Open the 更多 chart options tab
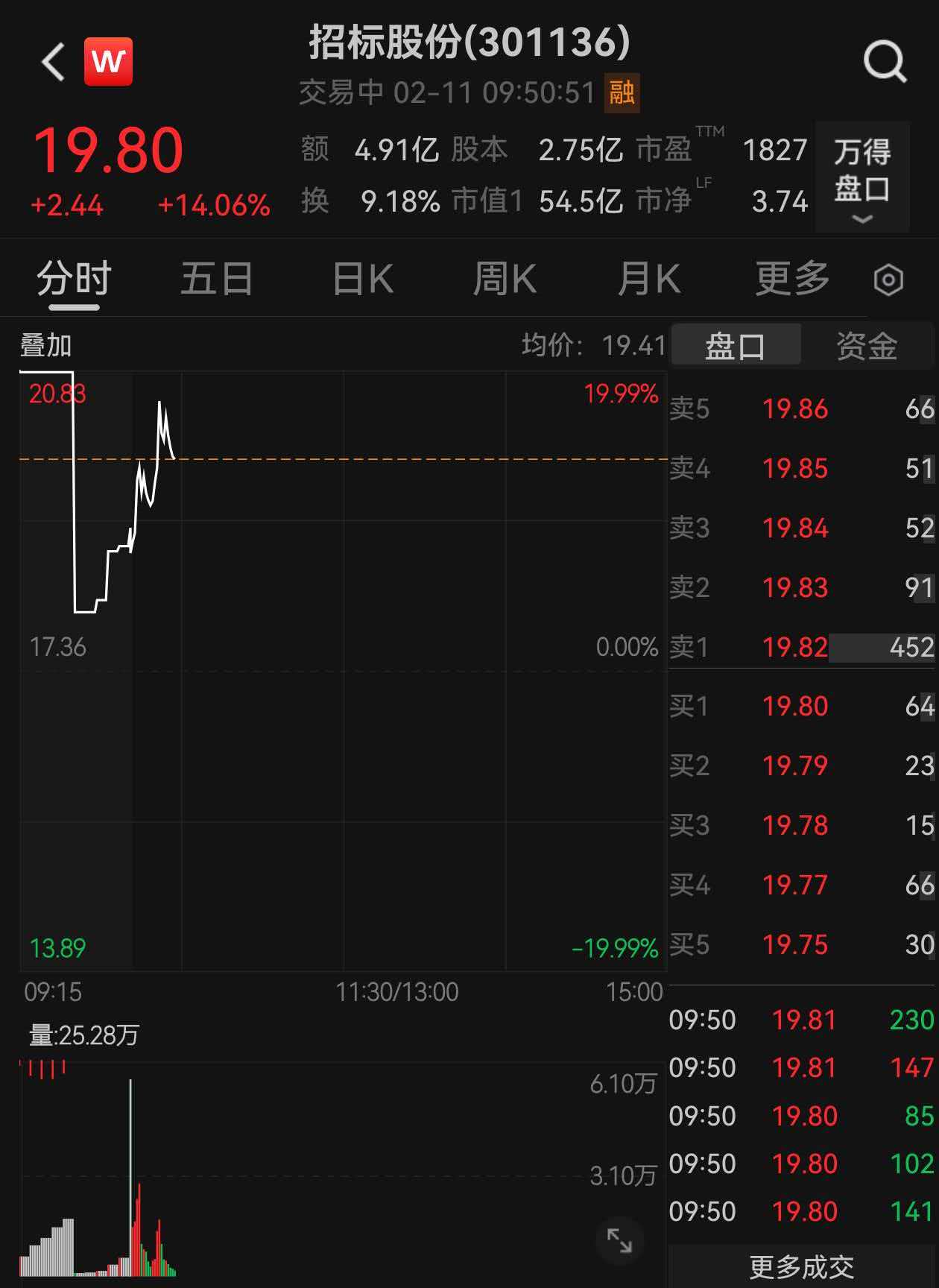The image size is (939, 1288). [x=792, y=279]
